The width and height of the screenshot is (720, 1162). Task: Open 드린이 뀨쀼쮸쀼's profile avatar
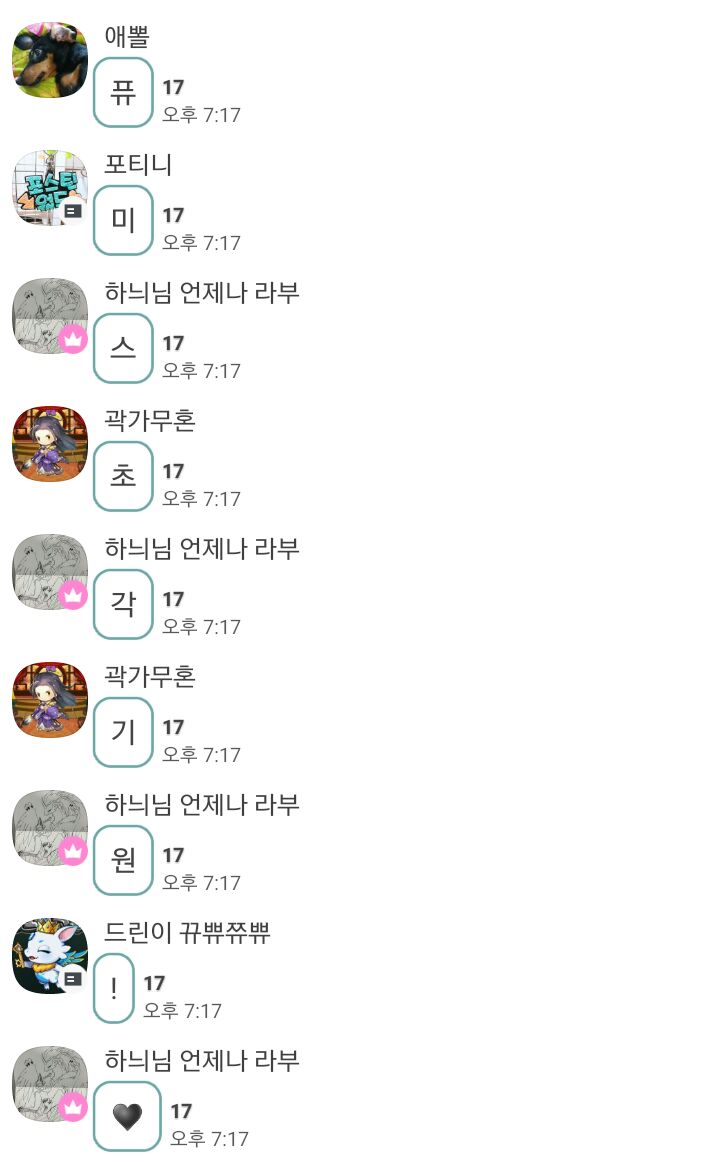click(50, 956)
